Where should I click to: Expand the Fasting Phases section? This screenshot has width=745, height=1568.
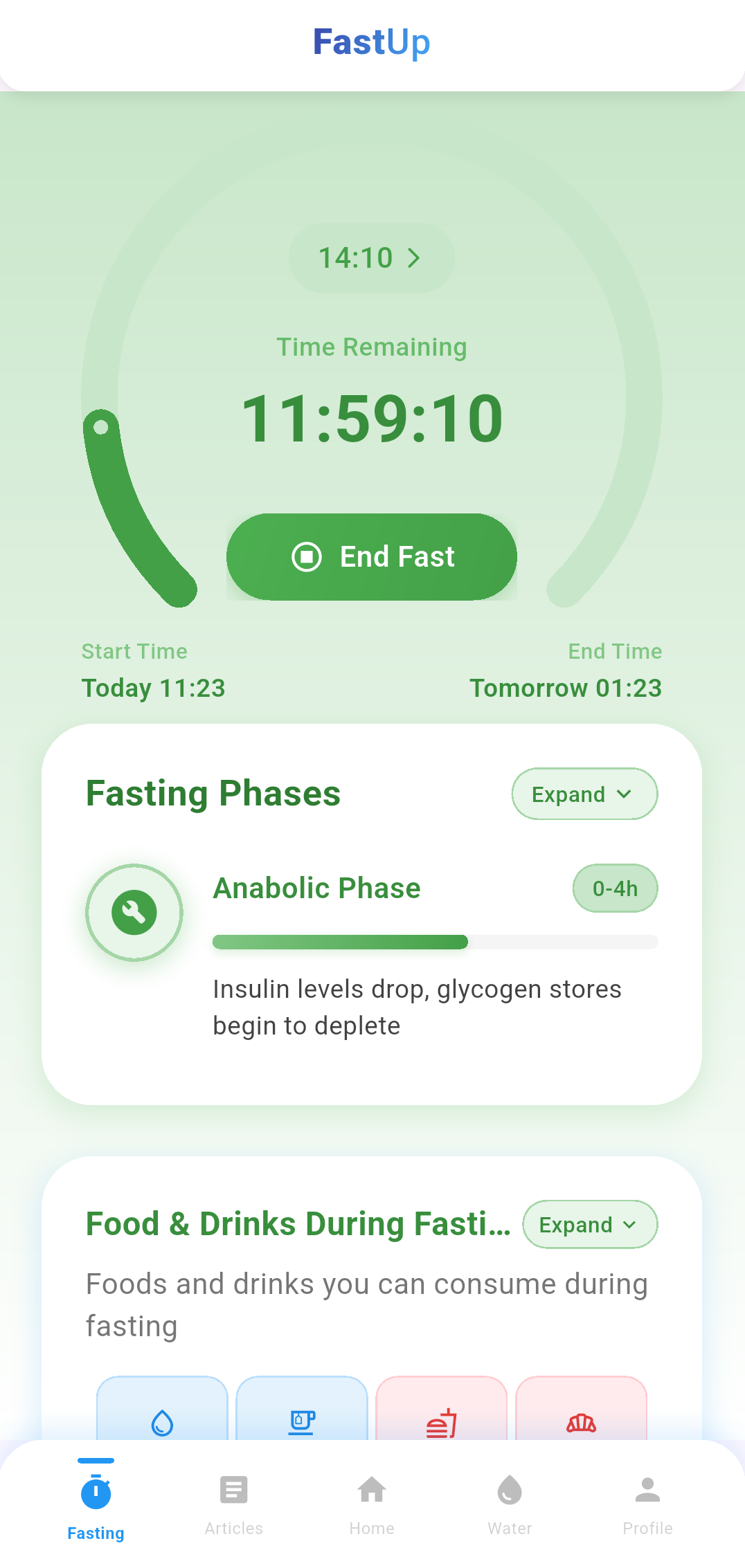[x=584, y=794]
